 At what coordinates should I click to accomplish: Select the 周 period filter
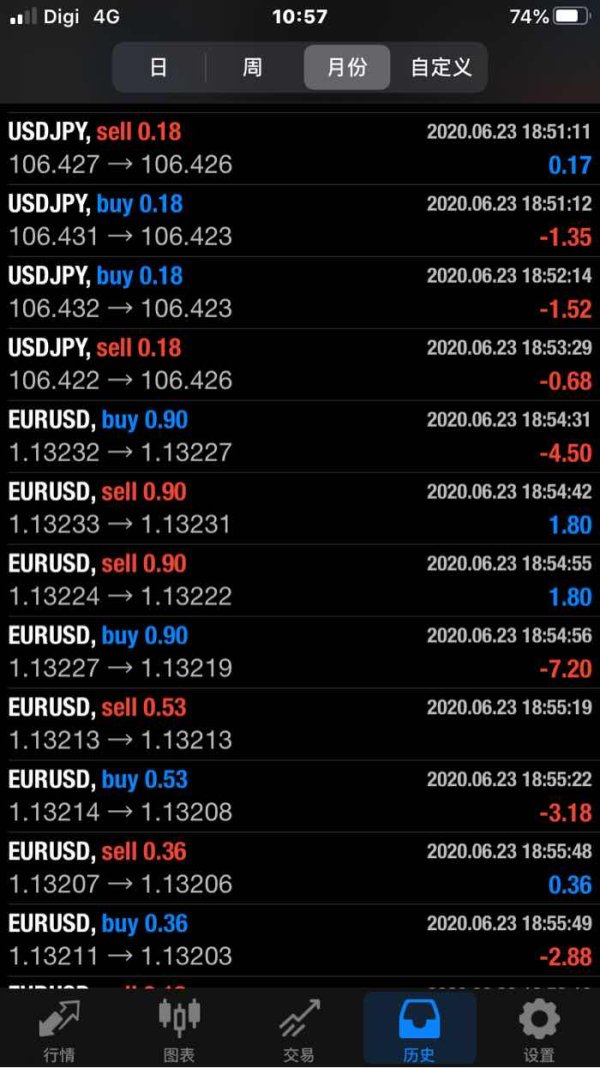(253, 68)
